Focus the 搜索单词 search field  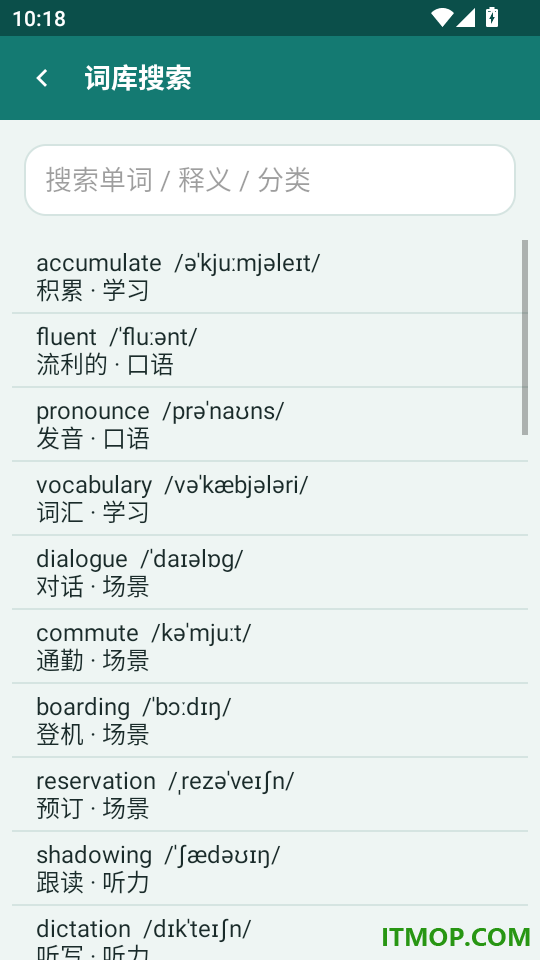(x=270, y=180)
